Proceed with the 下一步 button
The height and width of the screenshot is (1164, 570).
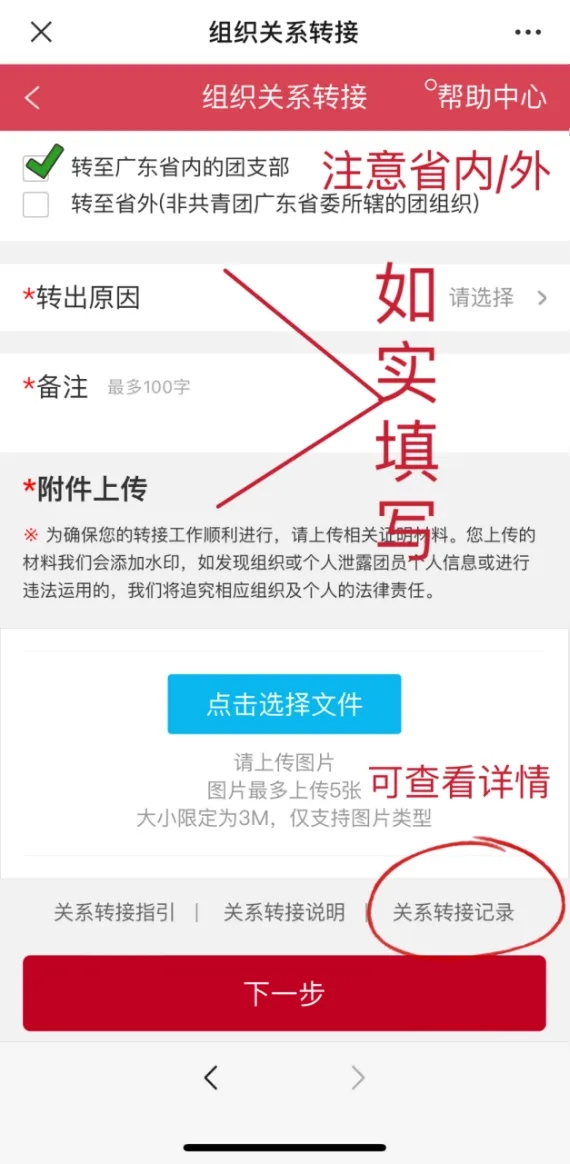[284, 993]
